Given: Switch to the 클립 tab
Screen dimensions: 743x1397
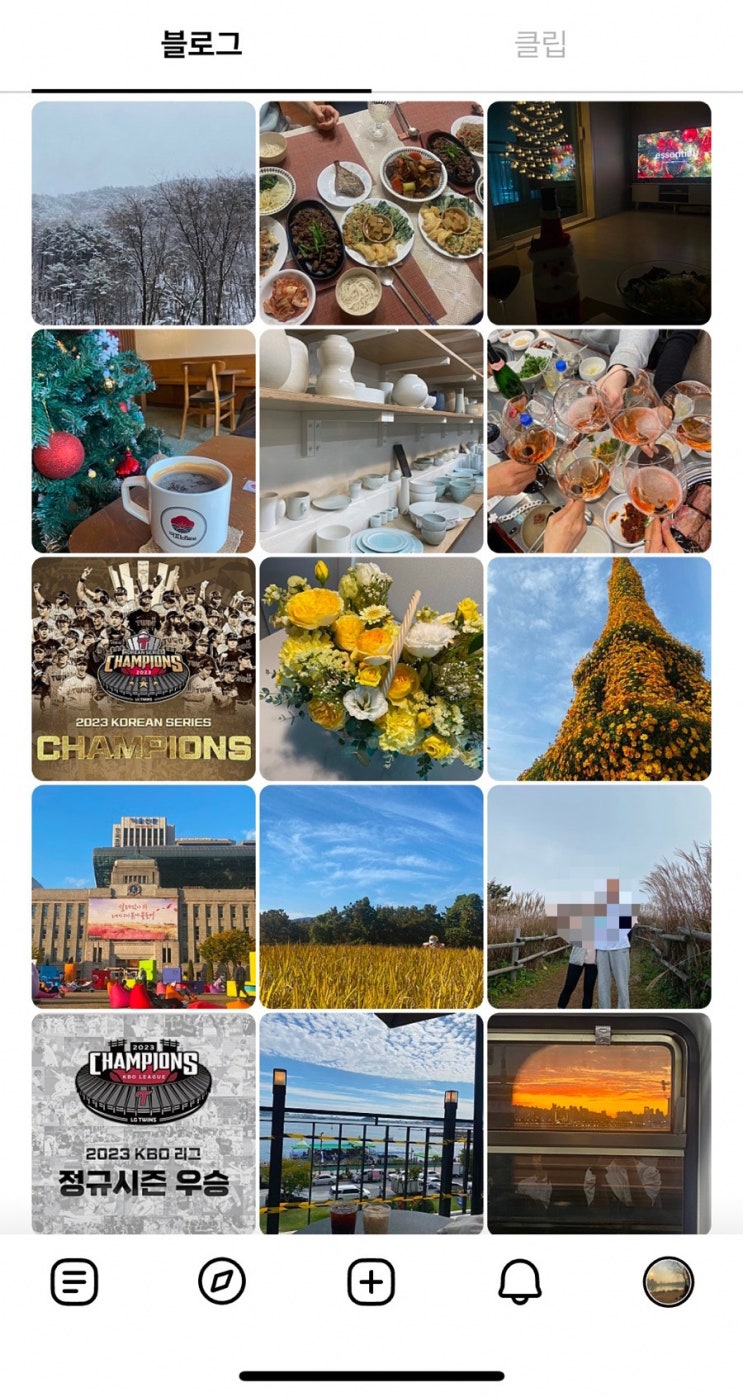Looking at the screenshot, I should click(541, 45).
